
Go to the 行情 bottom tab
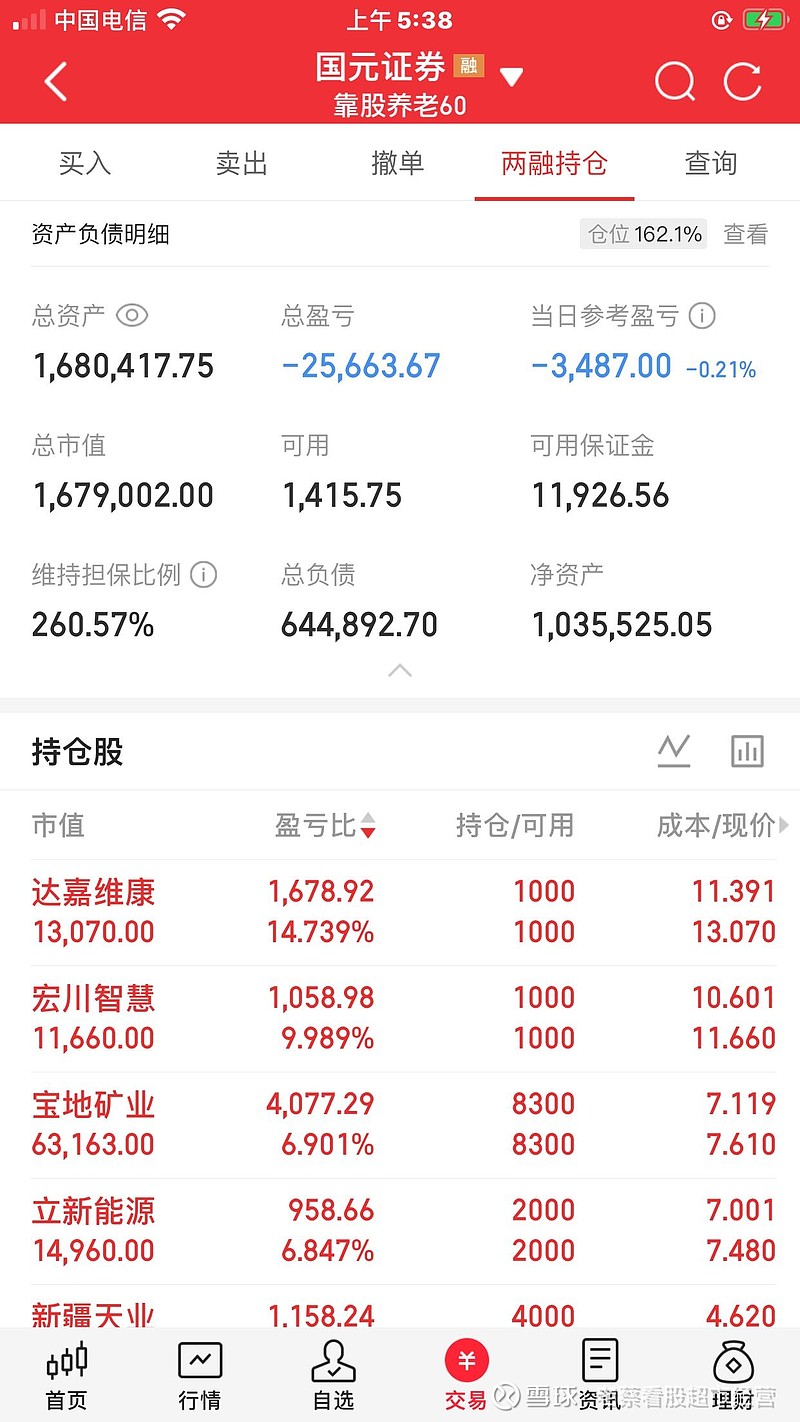tap(199, 1376)
